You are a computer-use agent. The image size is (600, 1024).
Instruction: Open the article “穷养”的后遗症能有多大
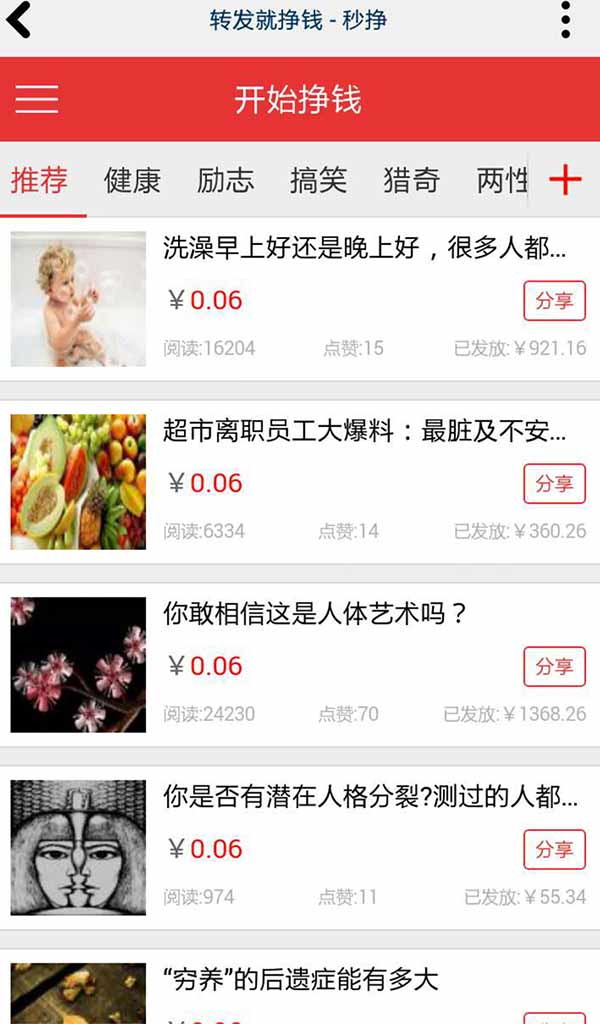coord(300,980)
